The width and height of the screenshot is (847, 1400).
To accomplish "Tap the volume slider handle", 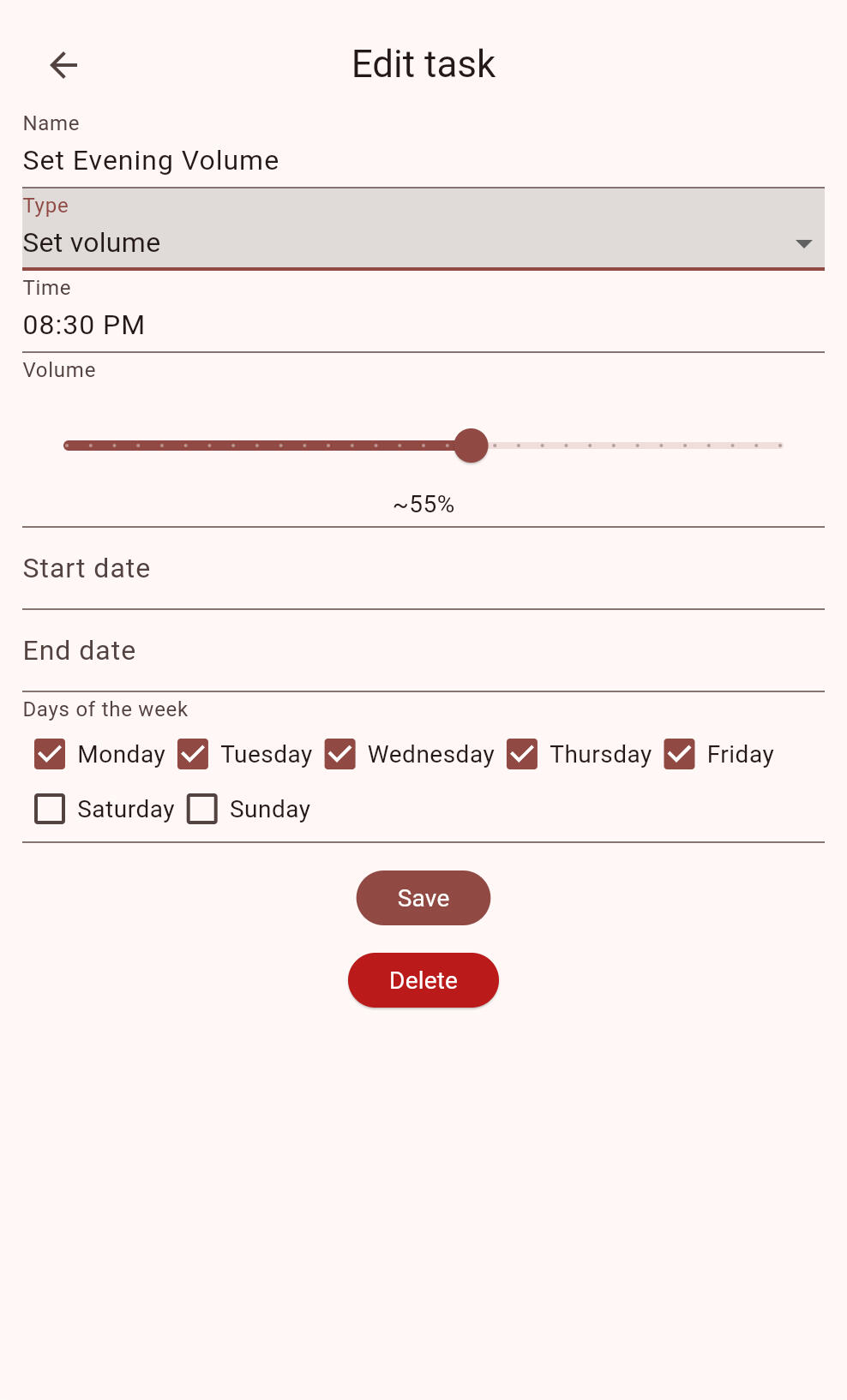I will tap(471, 446).
